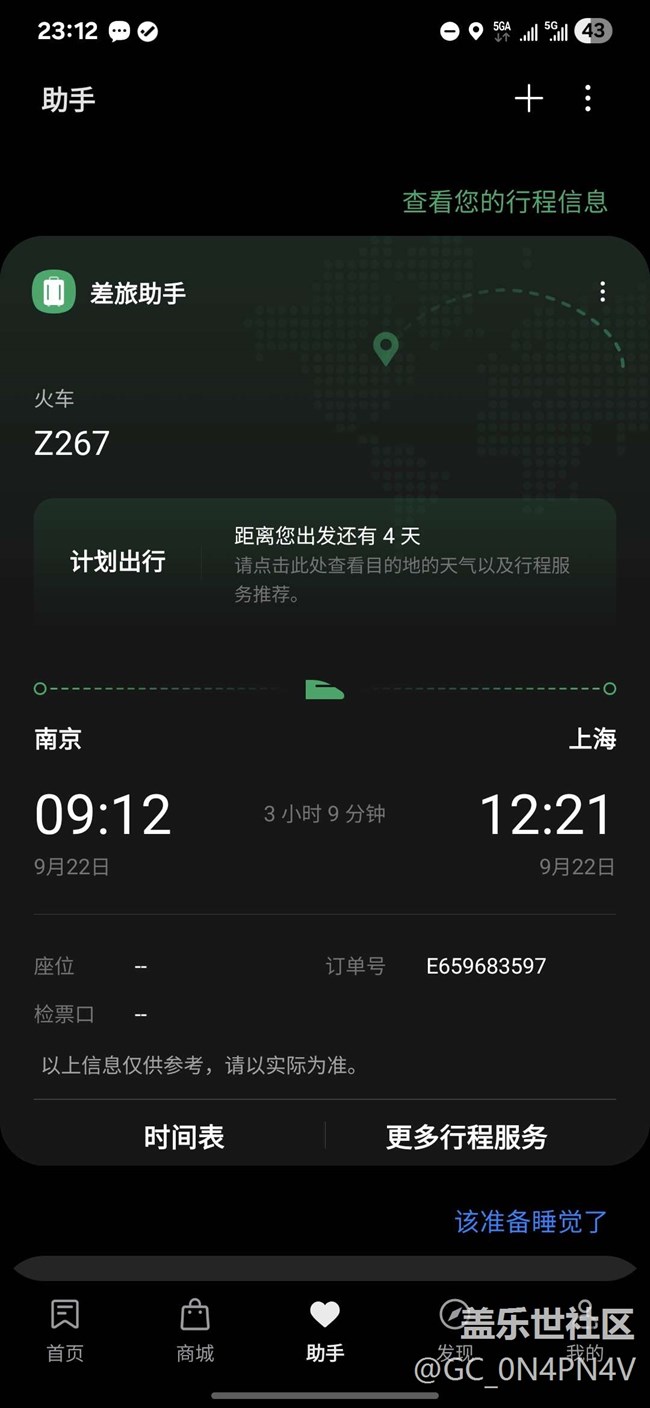Open the 我的 tab
Screen dimensions: 650x1408
[x=585, y=1330]
